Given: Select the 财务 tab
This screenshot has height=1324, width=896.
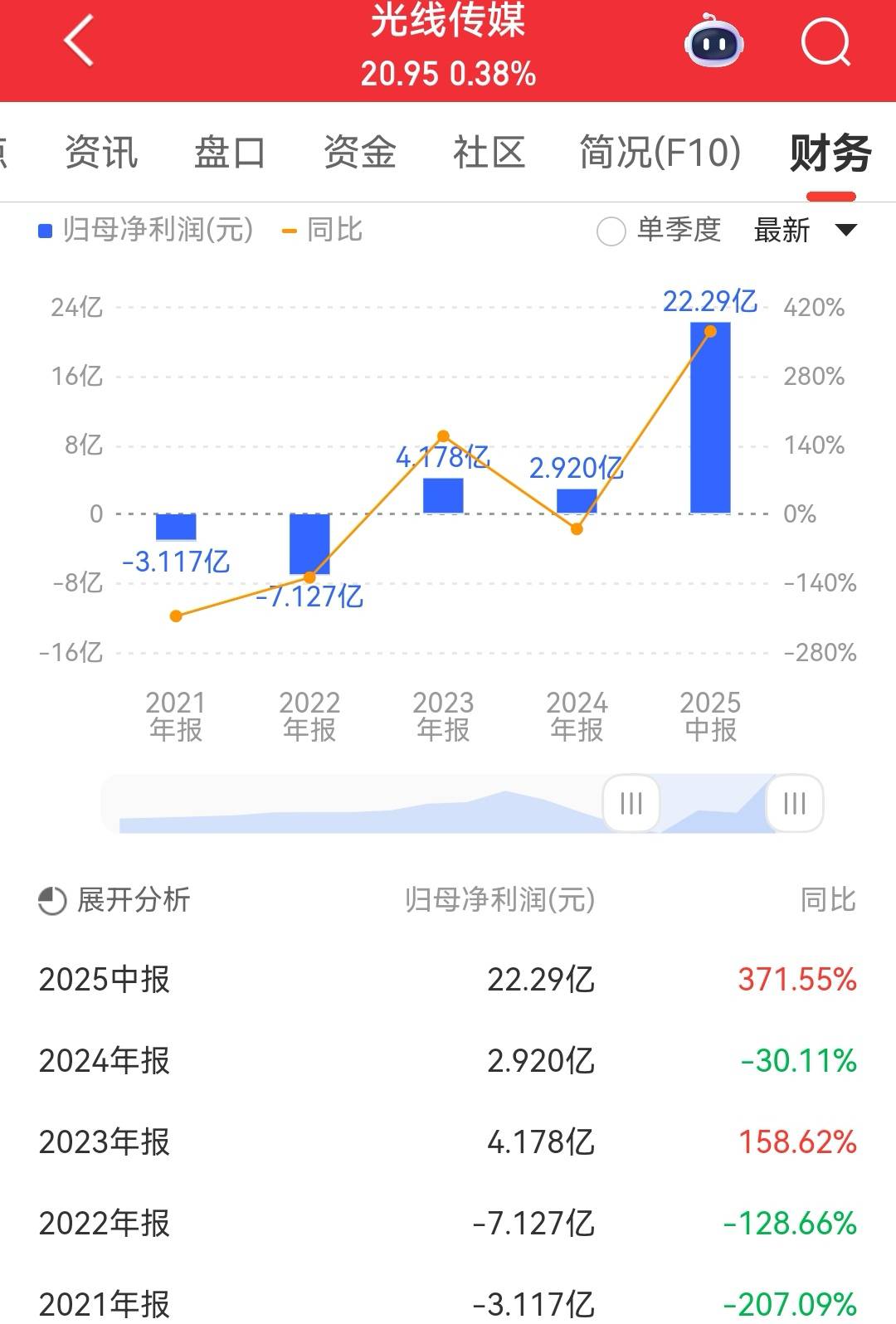Looking at the screenshot, I should click(x=830, y=153).
